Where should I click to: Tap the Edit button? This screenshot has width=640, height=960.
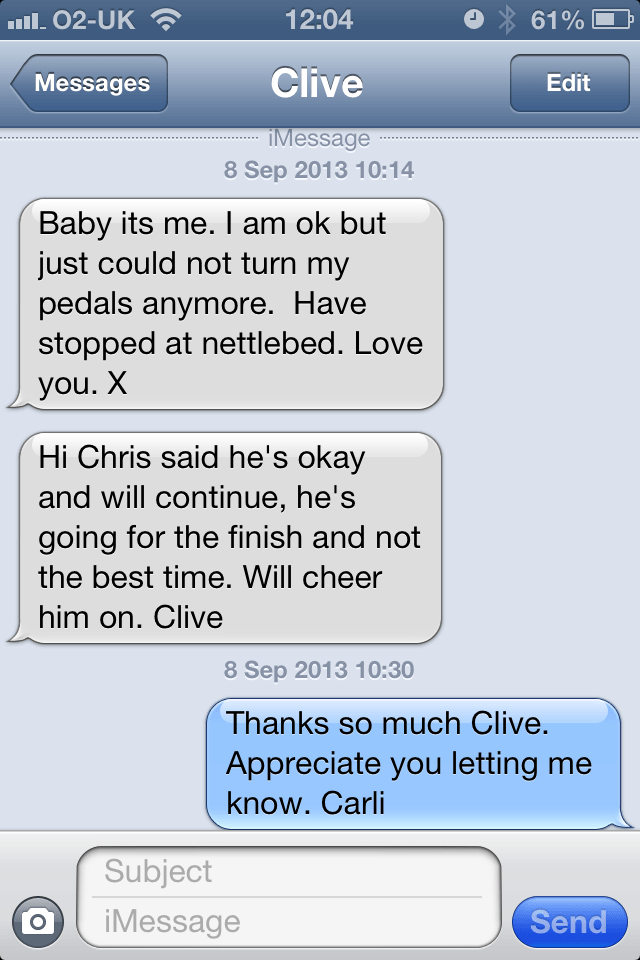[568, 84]
